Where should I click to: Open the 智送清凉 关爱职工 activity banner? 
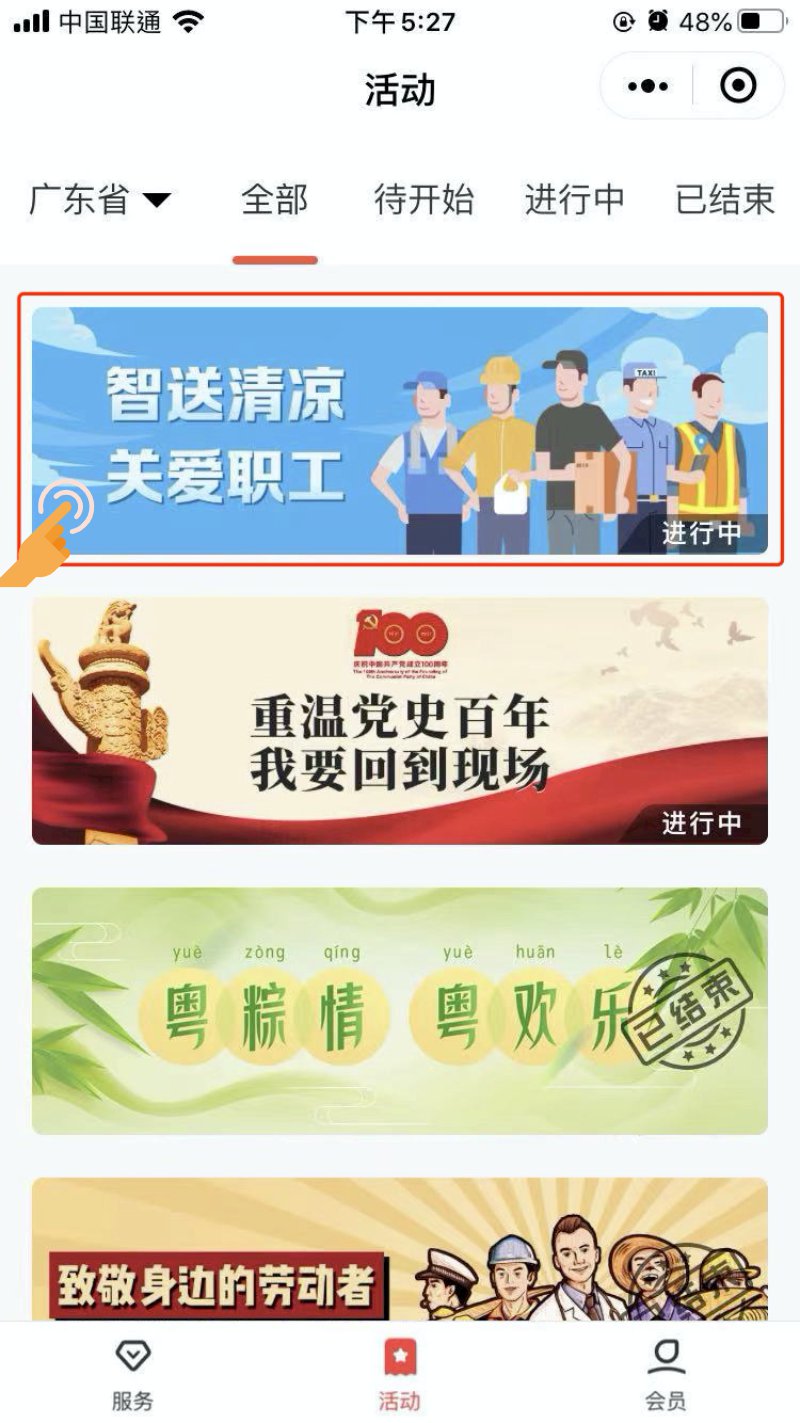coord(400,430)
